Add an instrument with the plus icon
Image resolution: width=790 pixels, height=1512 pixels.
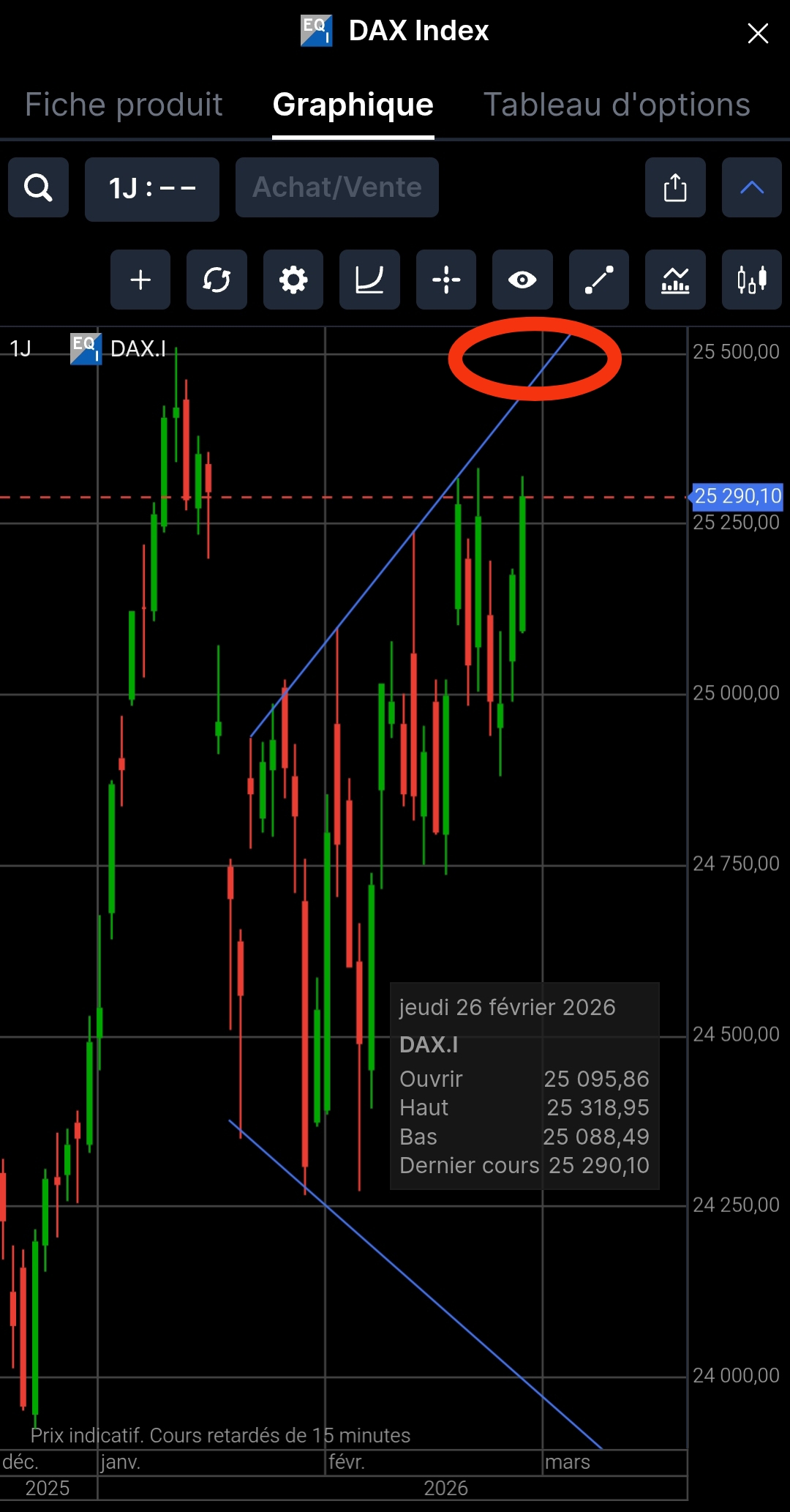140,280
